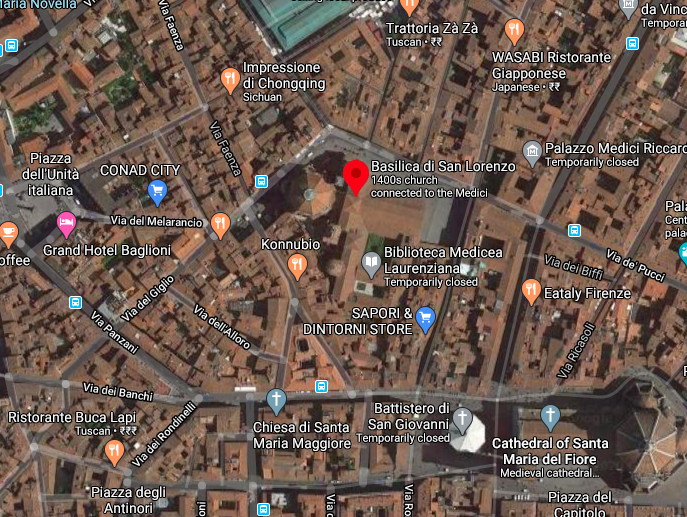Select the restaurant pin on Via del Melarancio
This screenshot has width=687, height=517.
221,225
